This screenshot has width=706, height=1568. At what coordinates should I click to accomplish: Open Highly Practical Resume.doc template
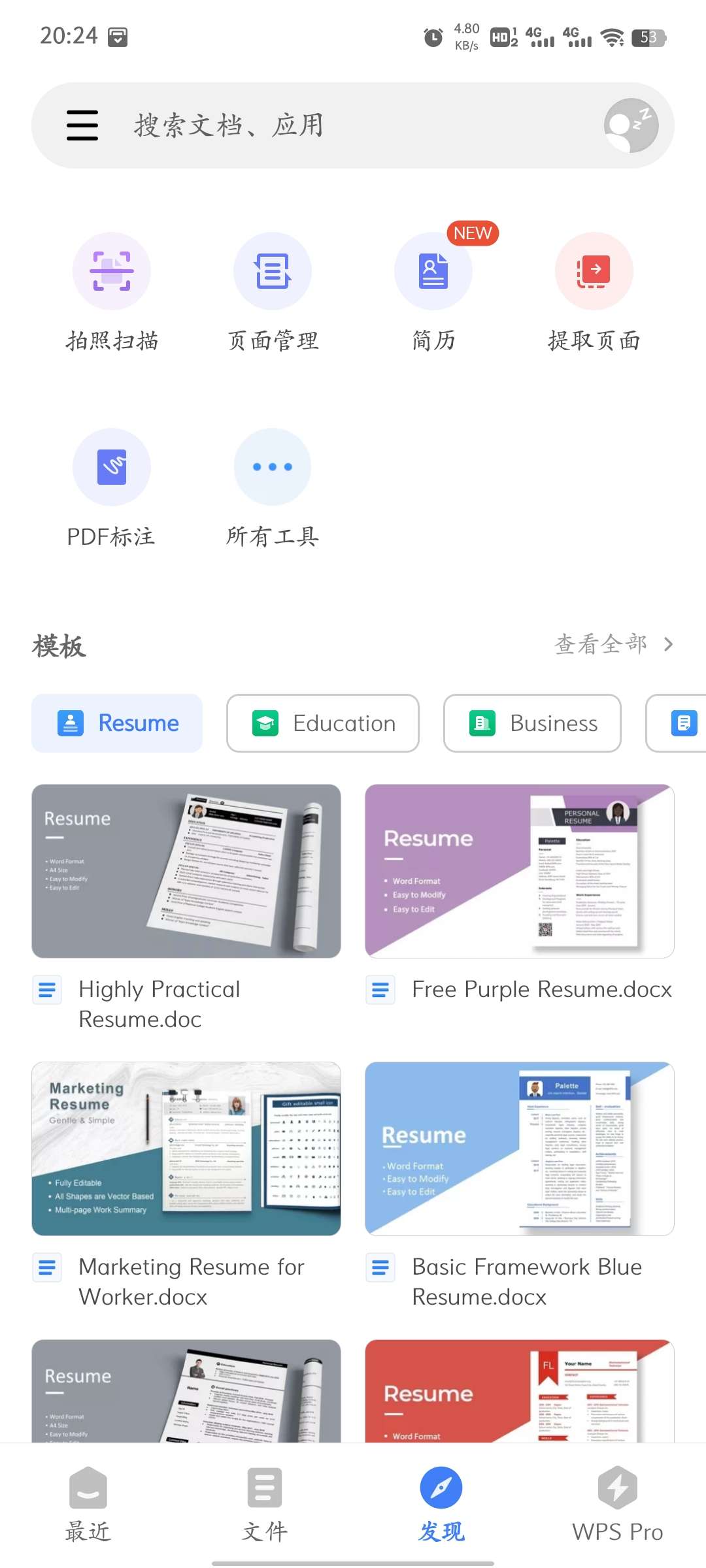click(186, 872)
